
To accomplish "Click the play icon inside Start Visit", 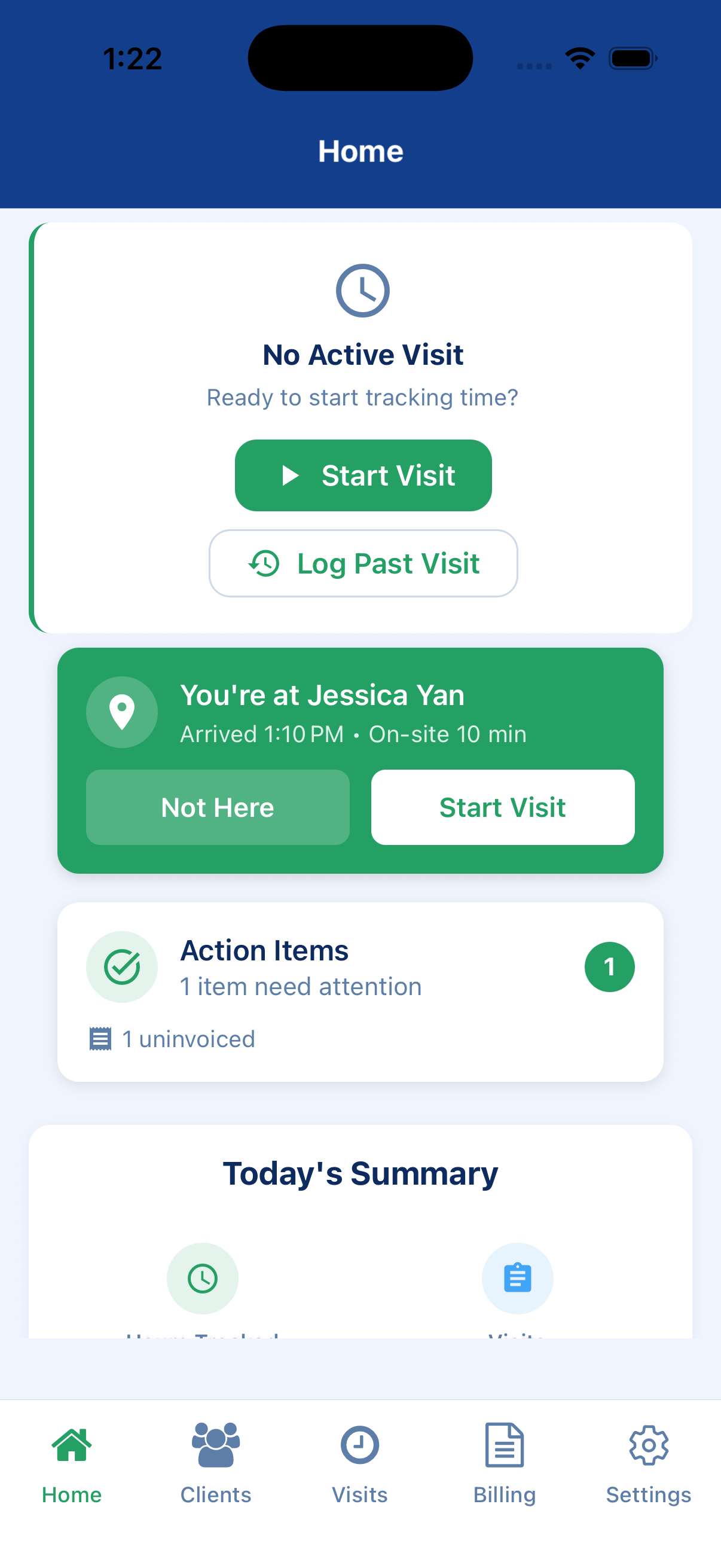I will point(291,476).
